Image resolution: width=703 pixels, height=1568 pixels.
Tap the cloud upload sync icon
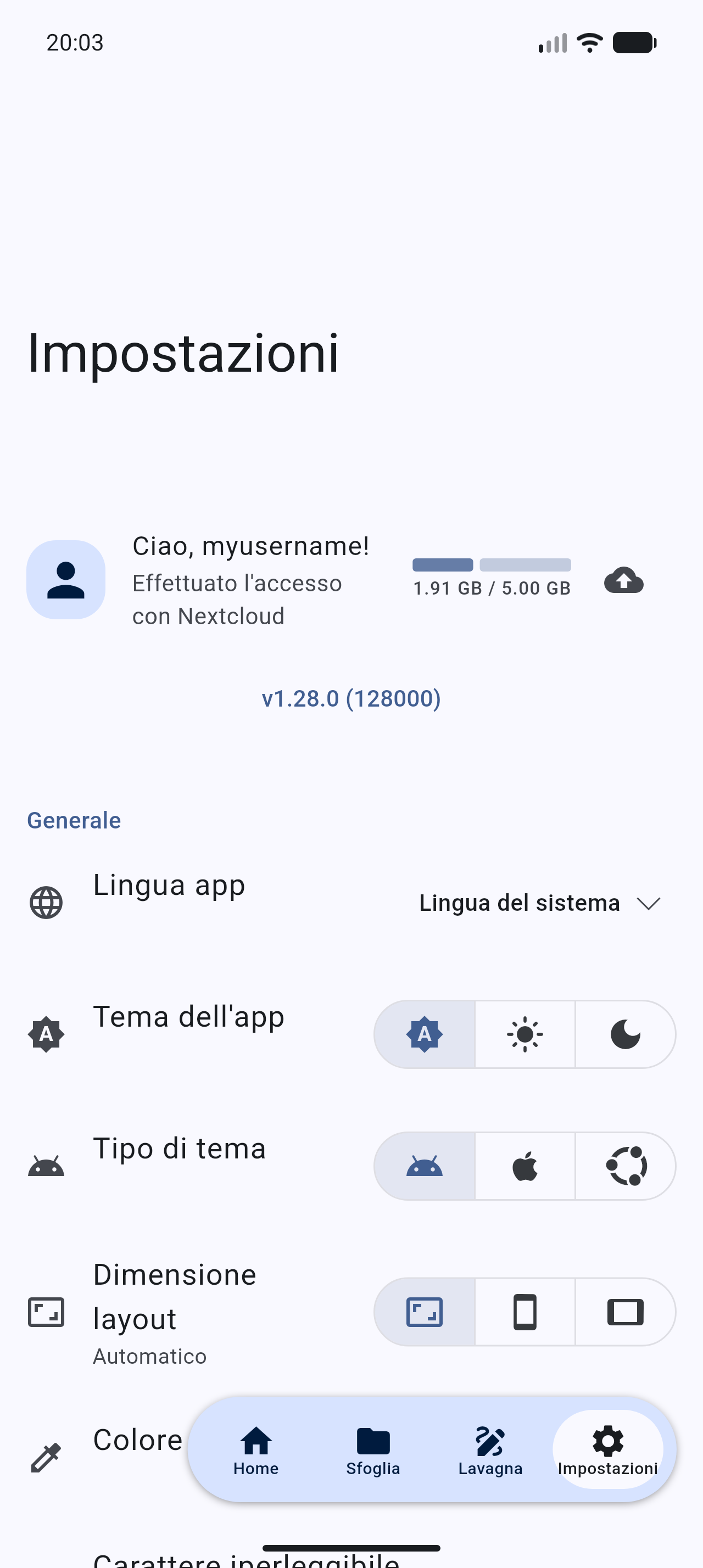(623, 579)
